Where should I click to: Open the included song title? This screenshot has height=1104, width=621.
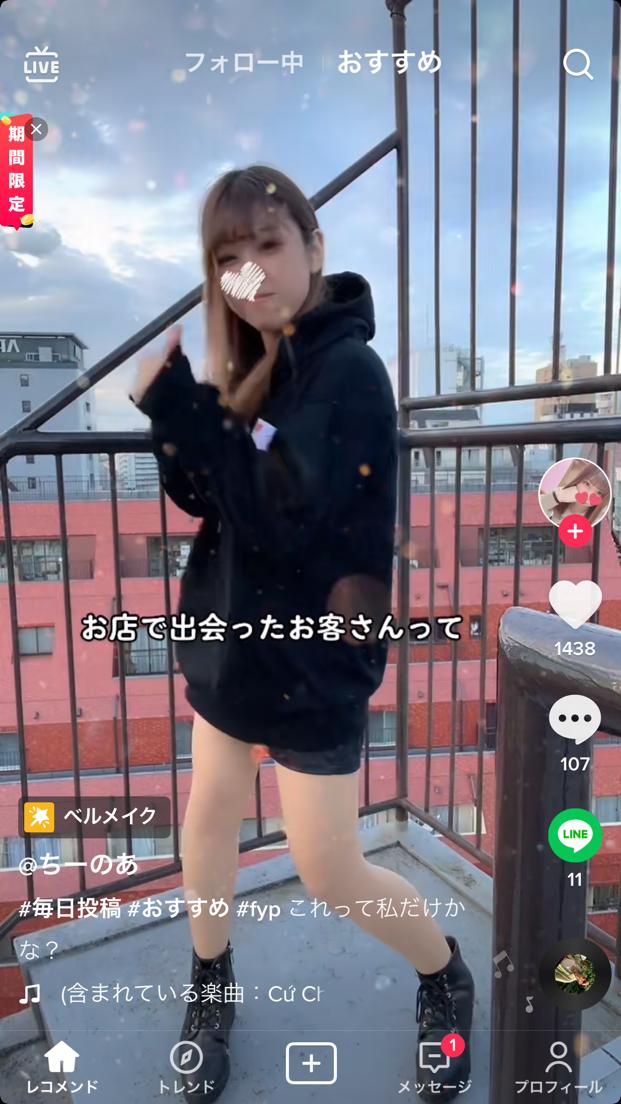[x=190, y=993]
